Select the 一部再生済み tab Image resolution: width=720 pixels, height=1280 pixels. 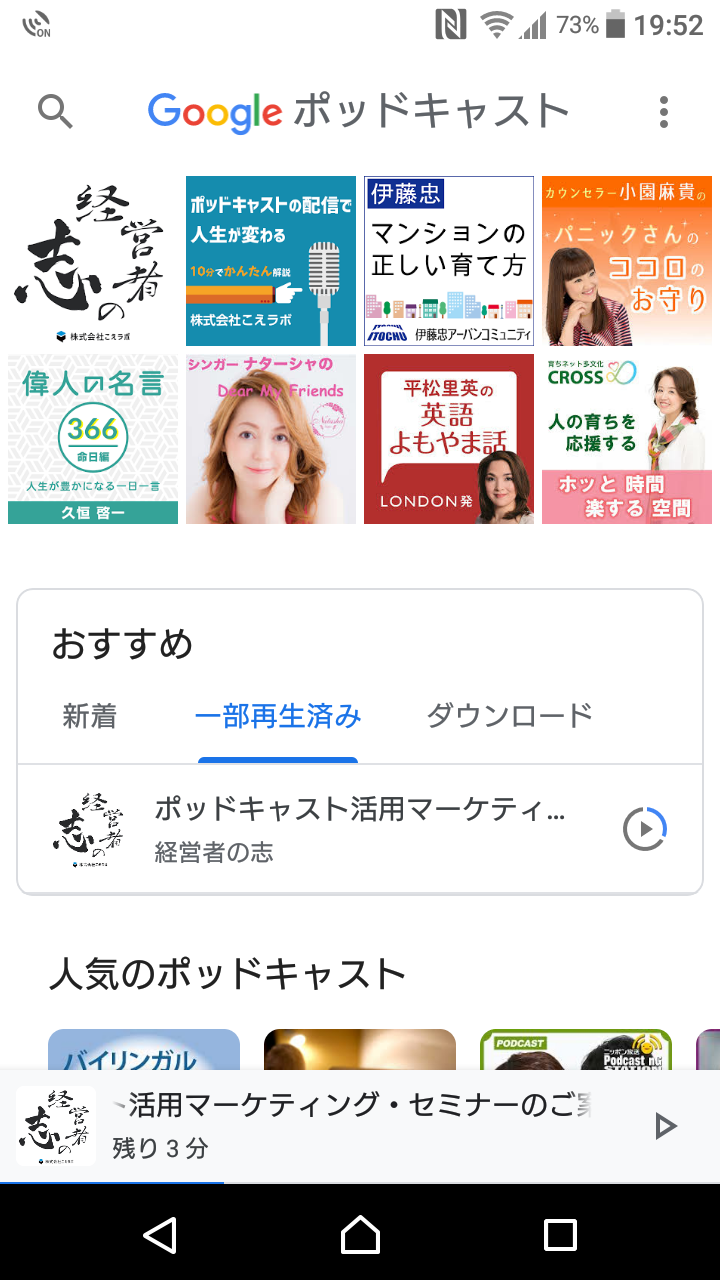(278, 716)
